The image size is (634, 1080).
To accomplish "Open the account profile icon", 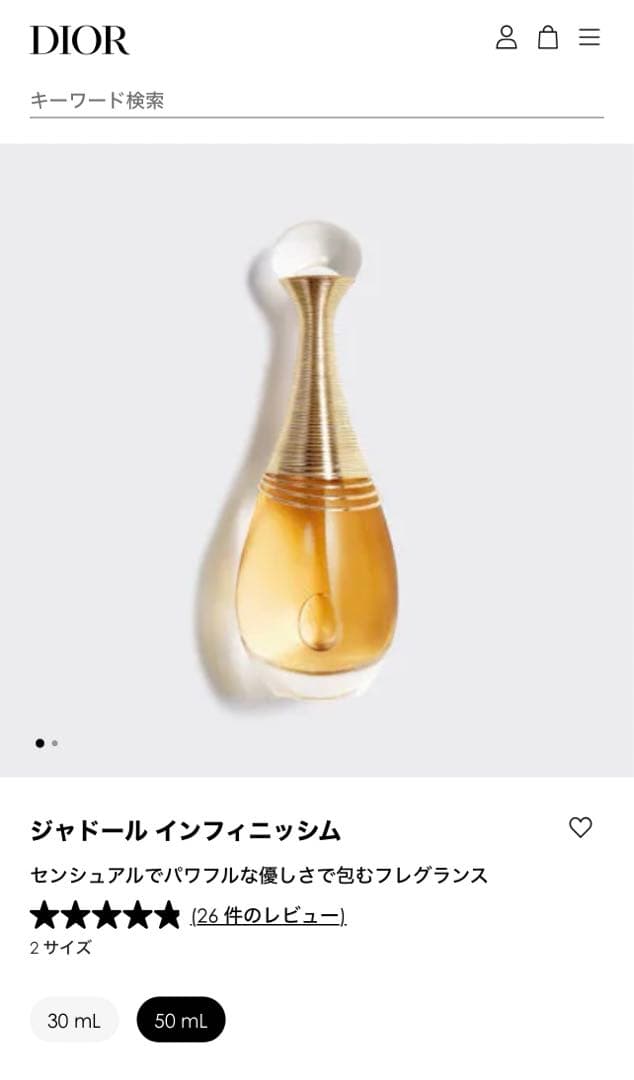I will click(507, 37).
